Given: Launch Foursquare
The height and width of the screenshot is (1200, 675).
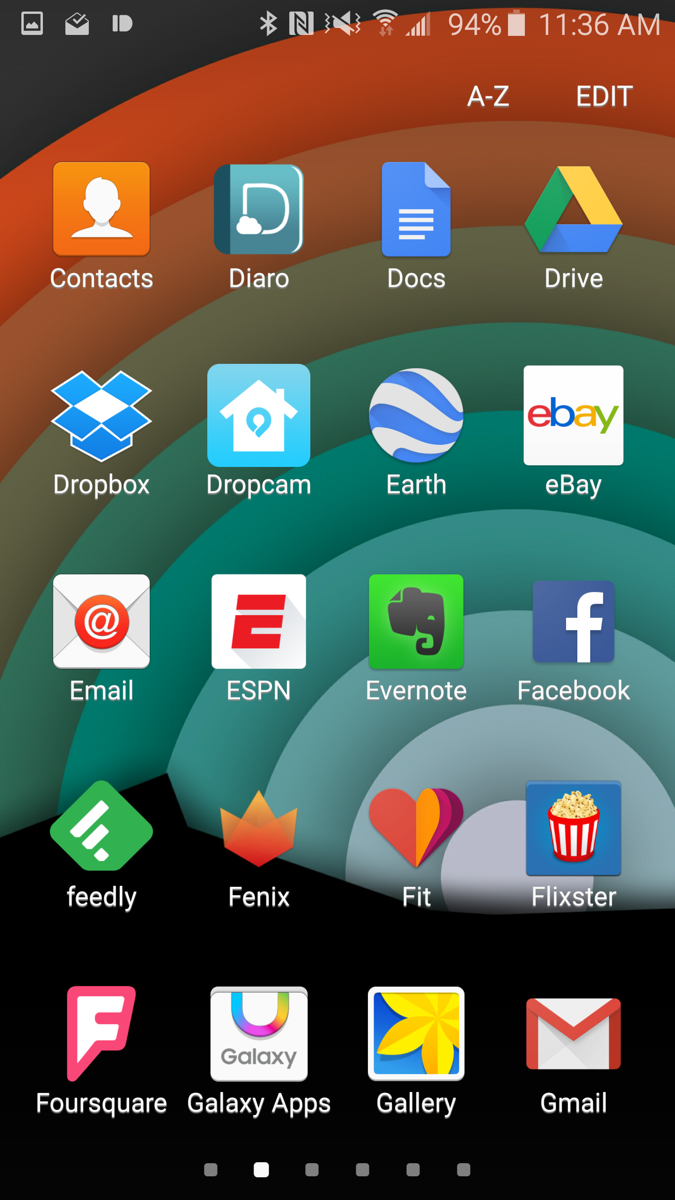Looking at the screenshot, I should [101, 1034].
